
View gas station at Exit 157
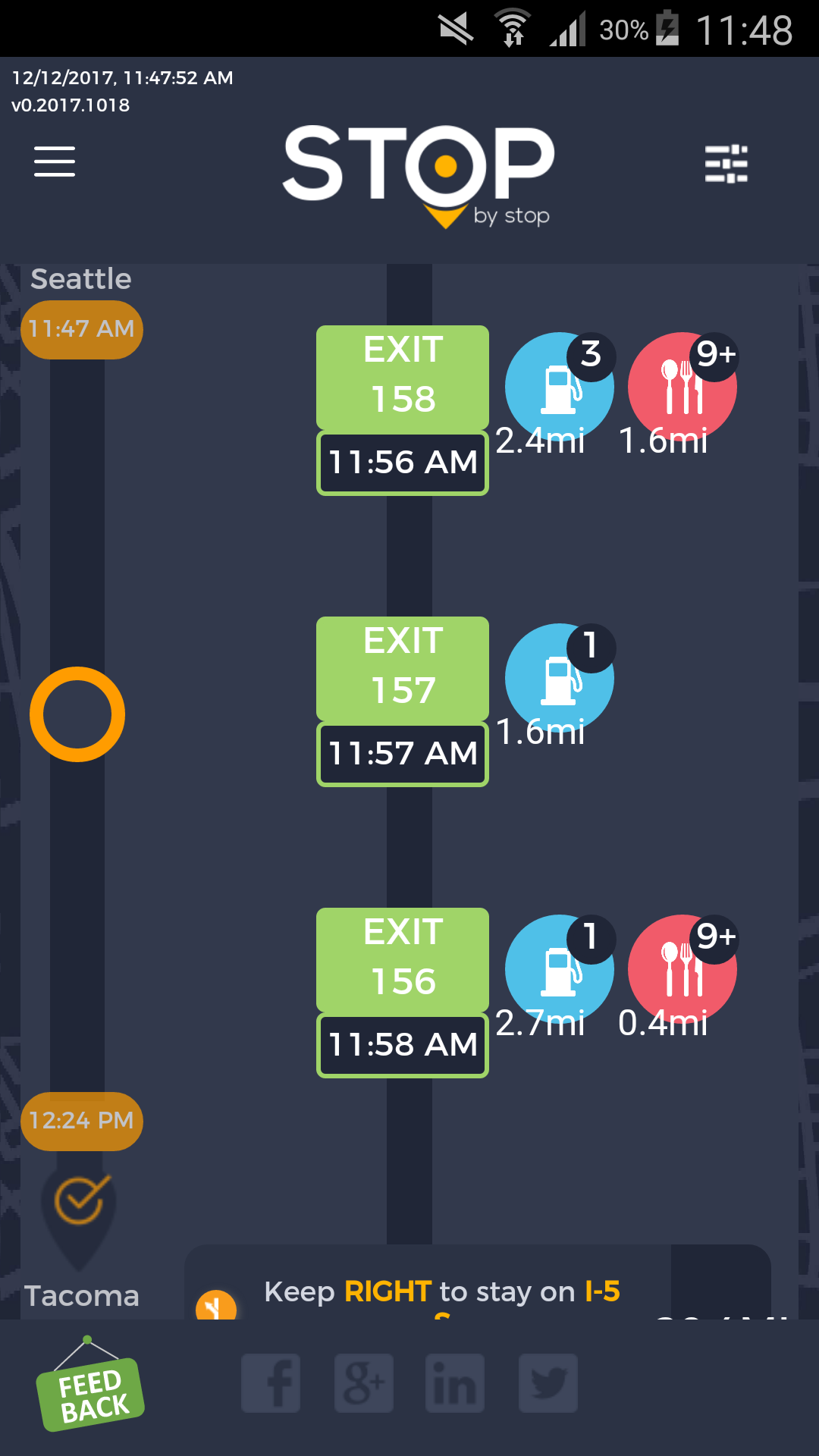pos(559,678)
